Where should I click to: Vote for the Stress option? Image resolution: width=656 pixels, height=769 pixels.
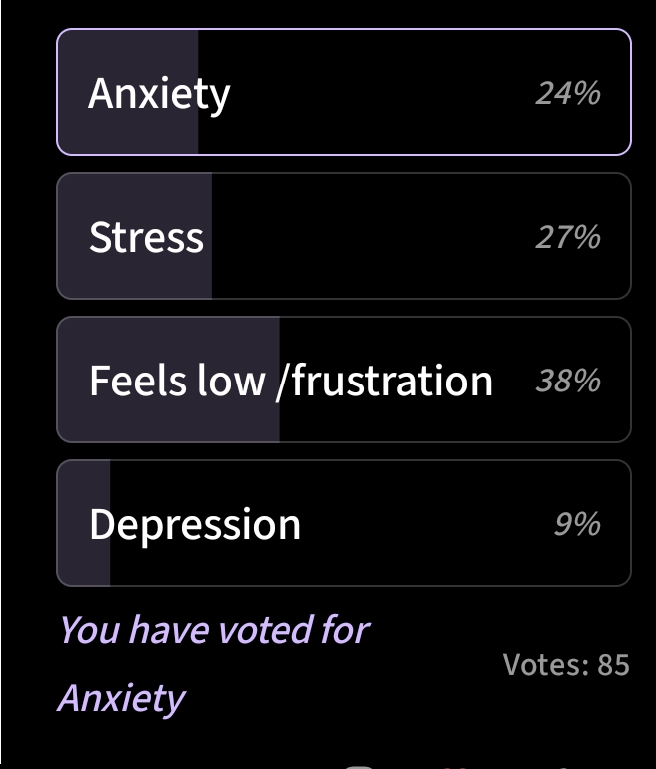(x=343, y=236)
